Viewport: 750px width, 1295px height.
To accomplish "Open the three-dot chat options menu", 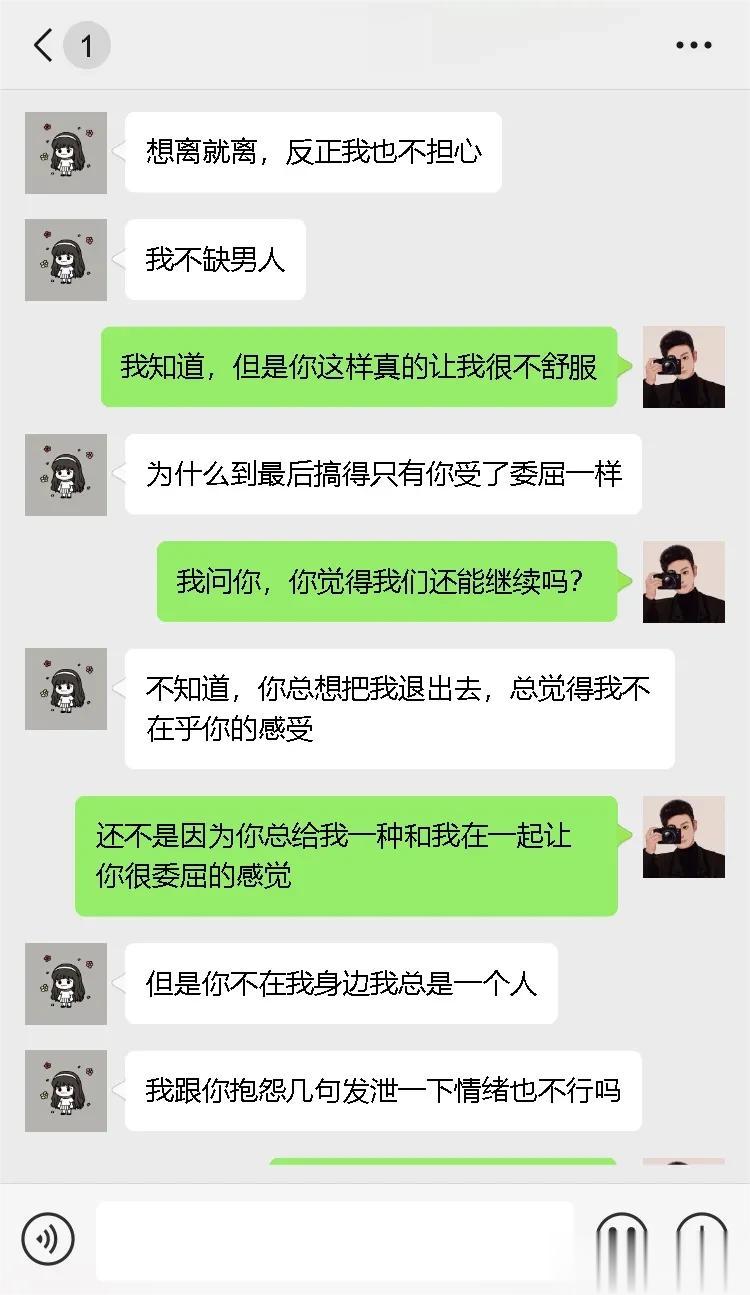I will 693,46.
